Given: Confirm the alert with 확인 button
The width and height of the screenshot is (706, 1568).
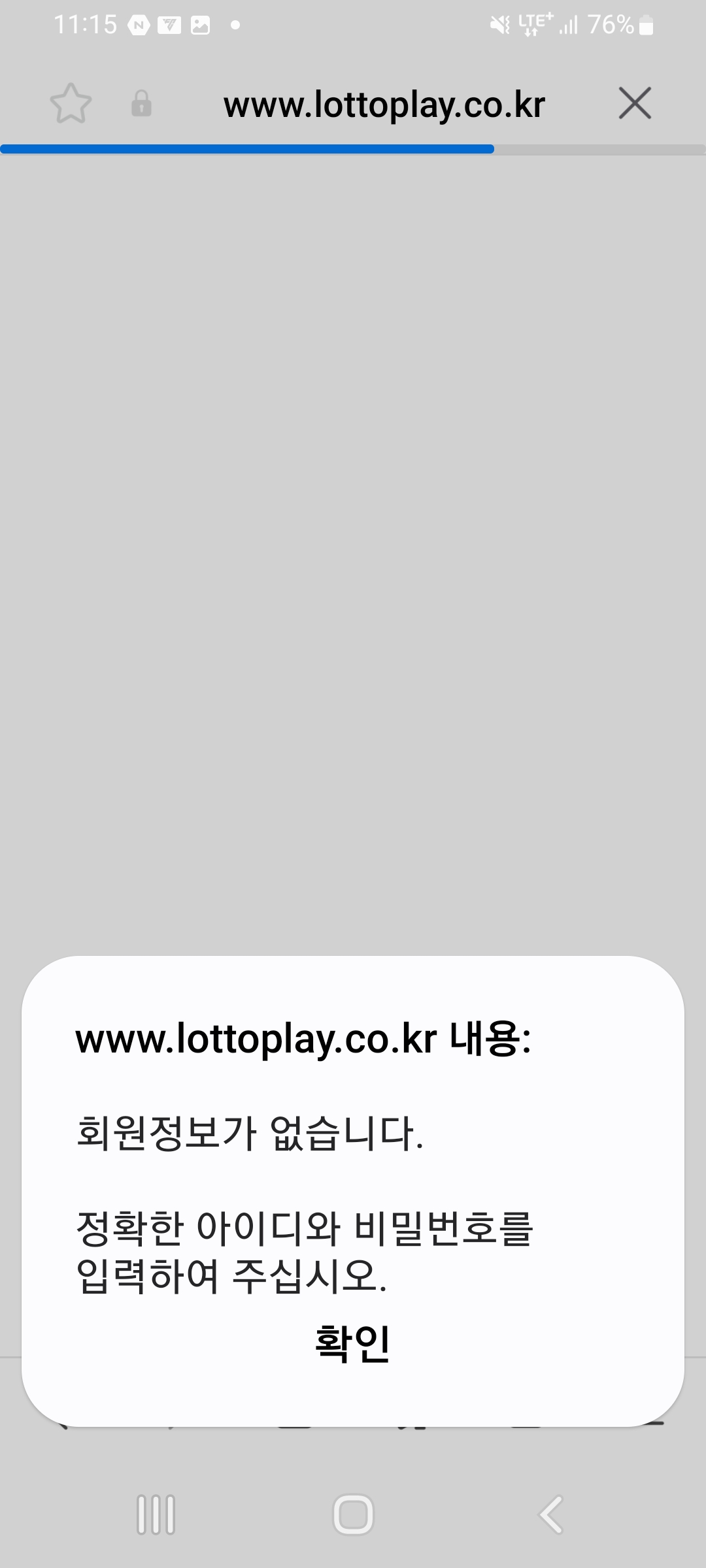Looking at the screenshot, I should (352, 1344).
